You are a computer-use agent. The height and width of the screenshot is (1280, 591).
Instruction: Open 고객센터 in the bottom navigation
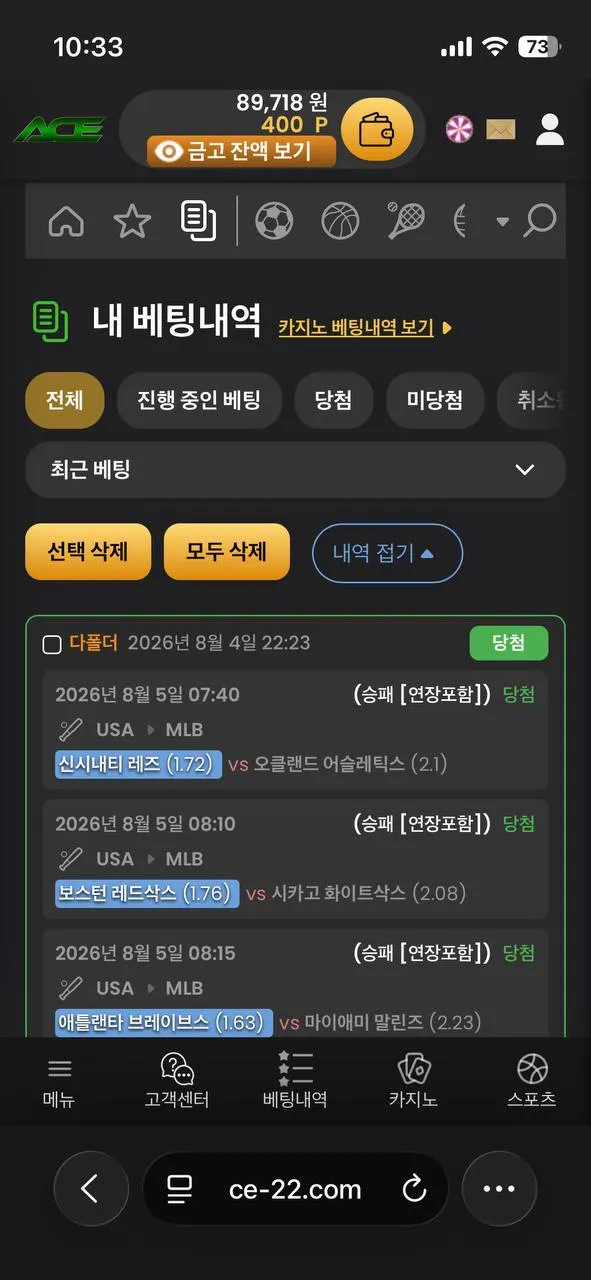coord(177,1081)
